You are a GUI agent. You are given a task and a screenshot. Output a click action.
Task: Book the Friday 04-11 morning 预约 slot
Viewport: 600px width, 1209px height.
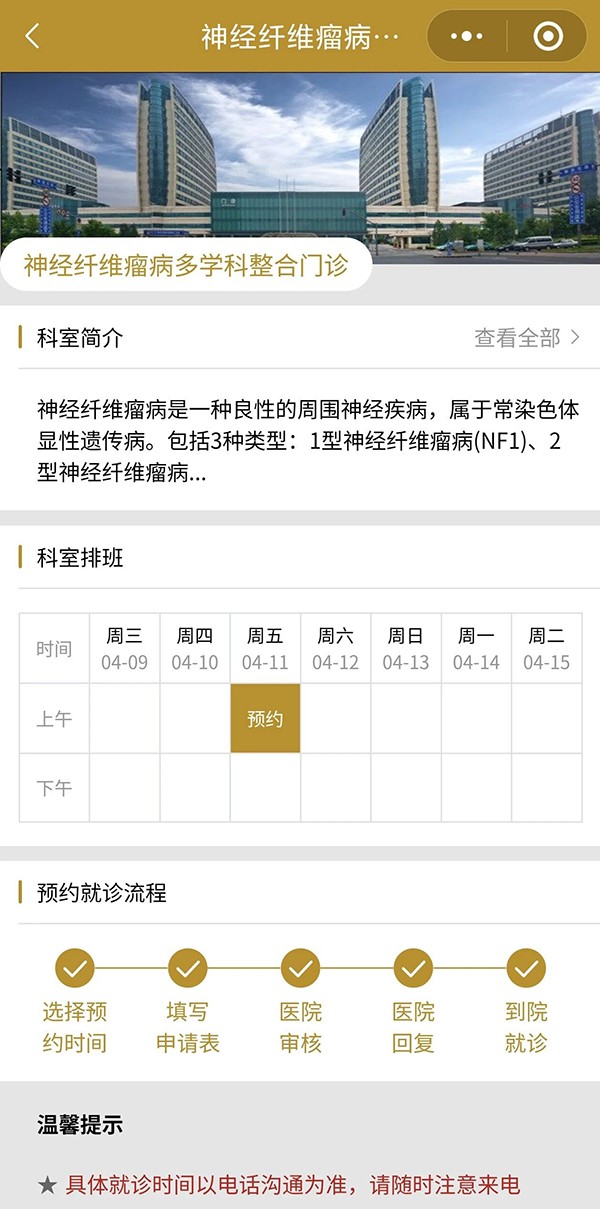click(265, 718)
